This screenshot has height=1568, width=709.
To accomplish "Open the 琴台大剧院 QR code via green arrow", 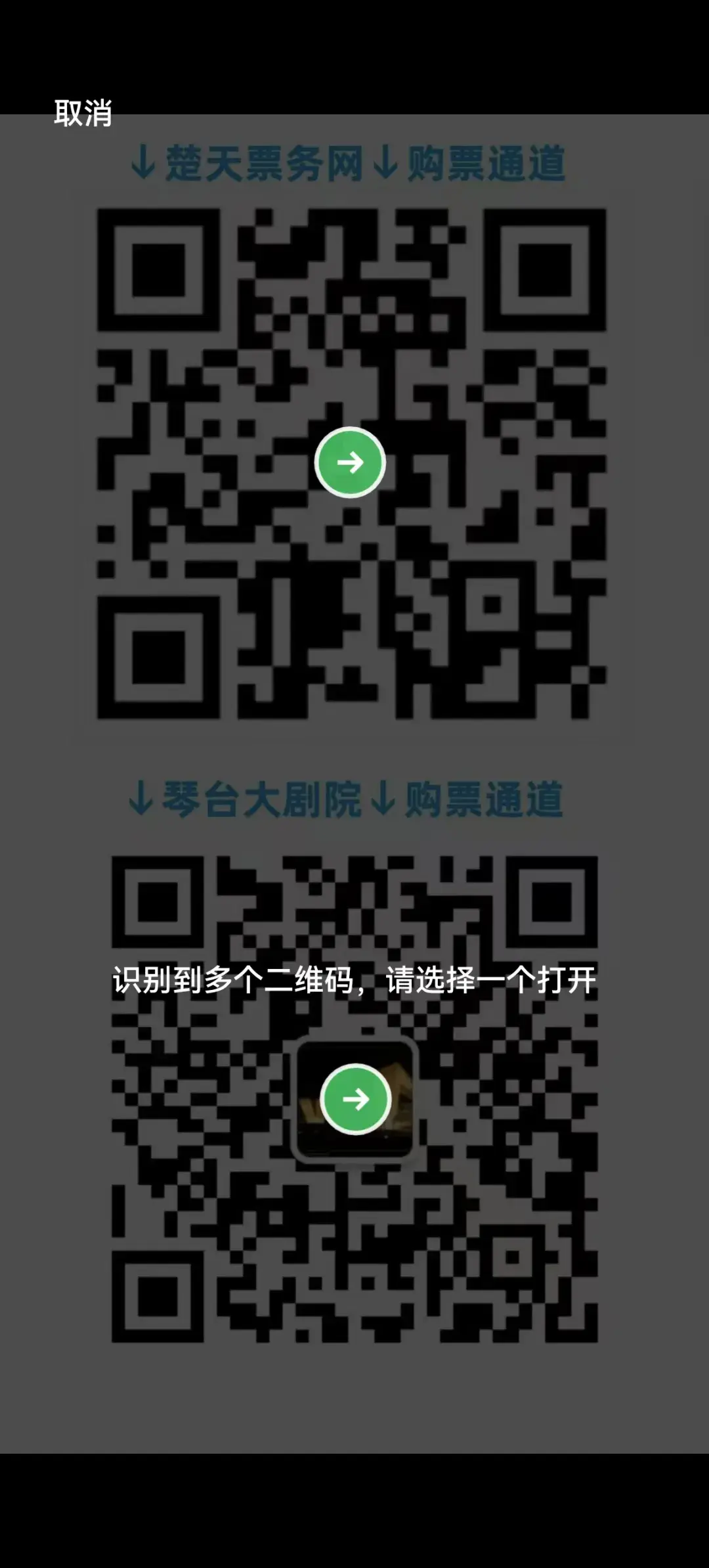I will tap(356, 1099).
